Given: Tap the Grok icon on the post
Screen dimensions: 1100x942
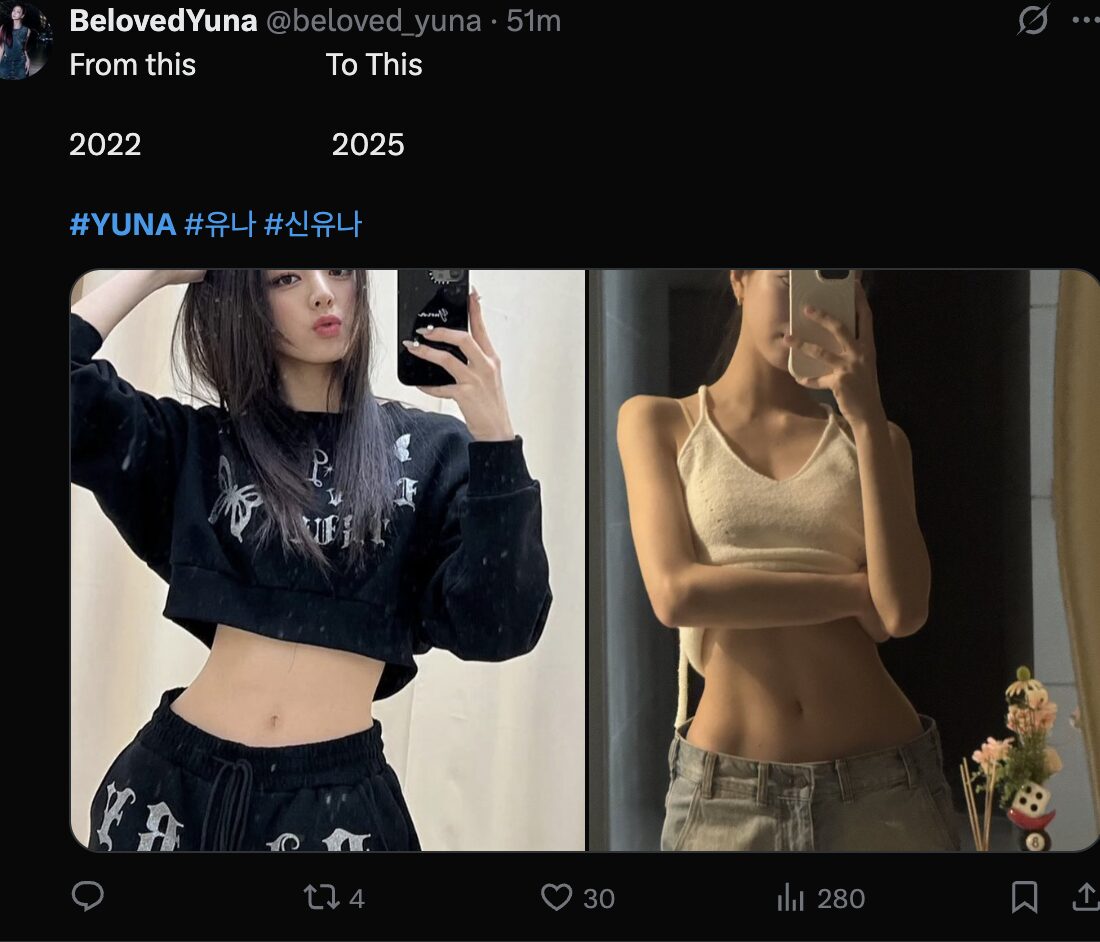Looking at the screenshot, I should pyautogui.click(x=1032, y=20).
